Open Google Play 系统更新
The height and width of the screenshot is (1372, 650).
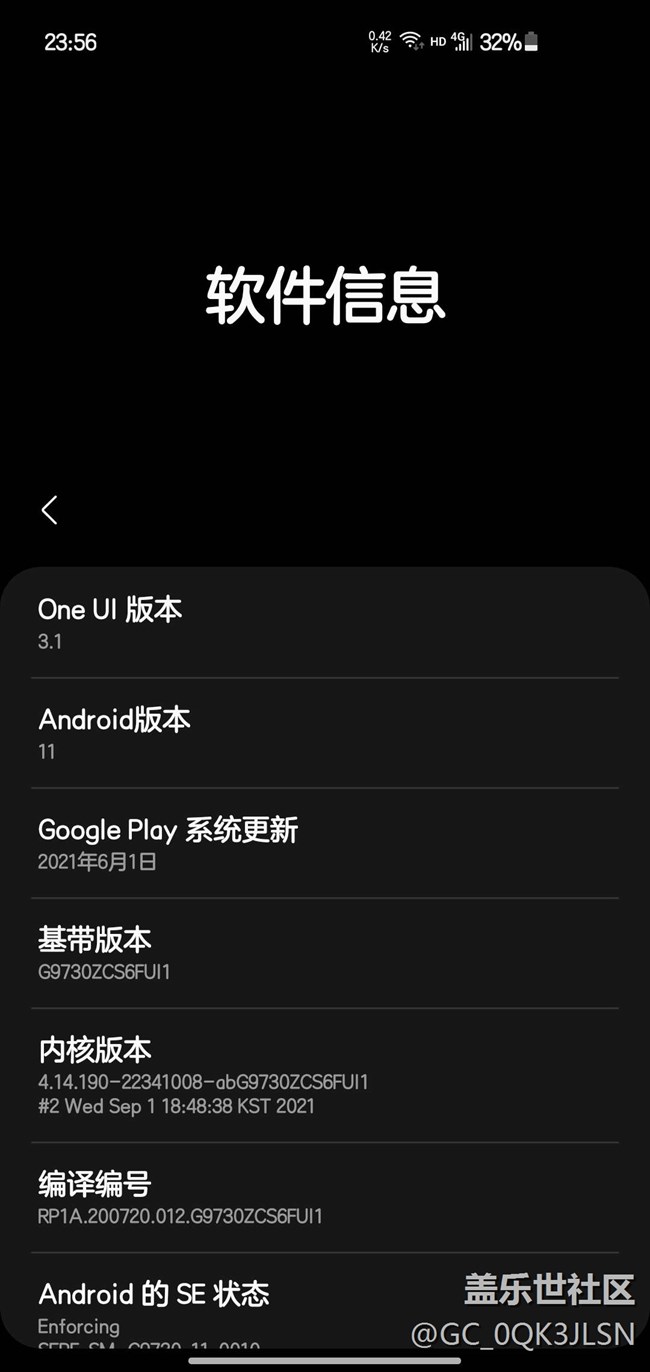(324, 843)
